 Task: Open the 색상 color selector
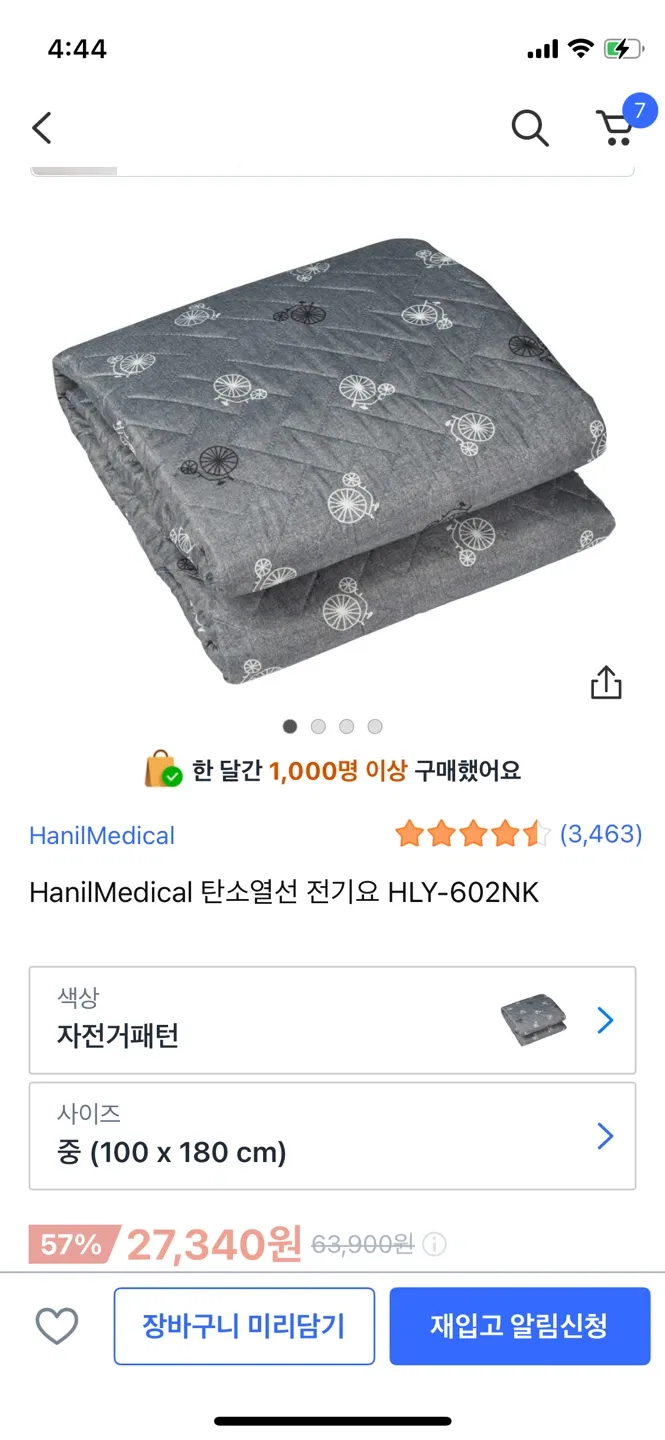coord(332,1020)
